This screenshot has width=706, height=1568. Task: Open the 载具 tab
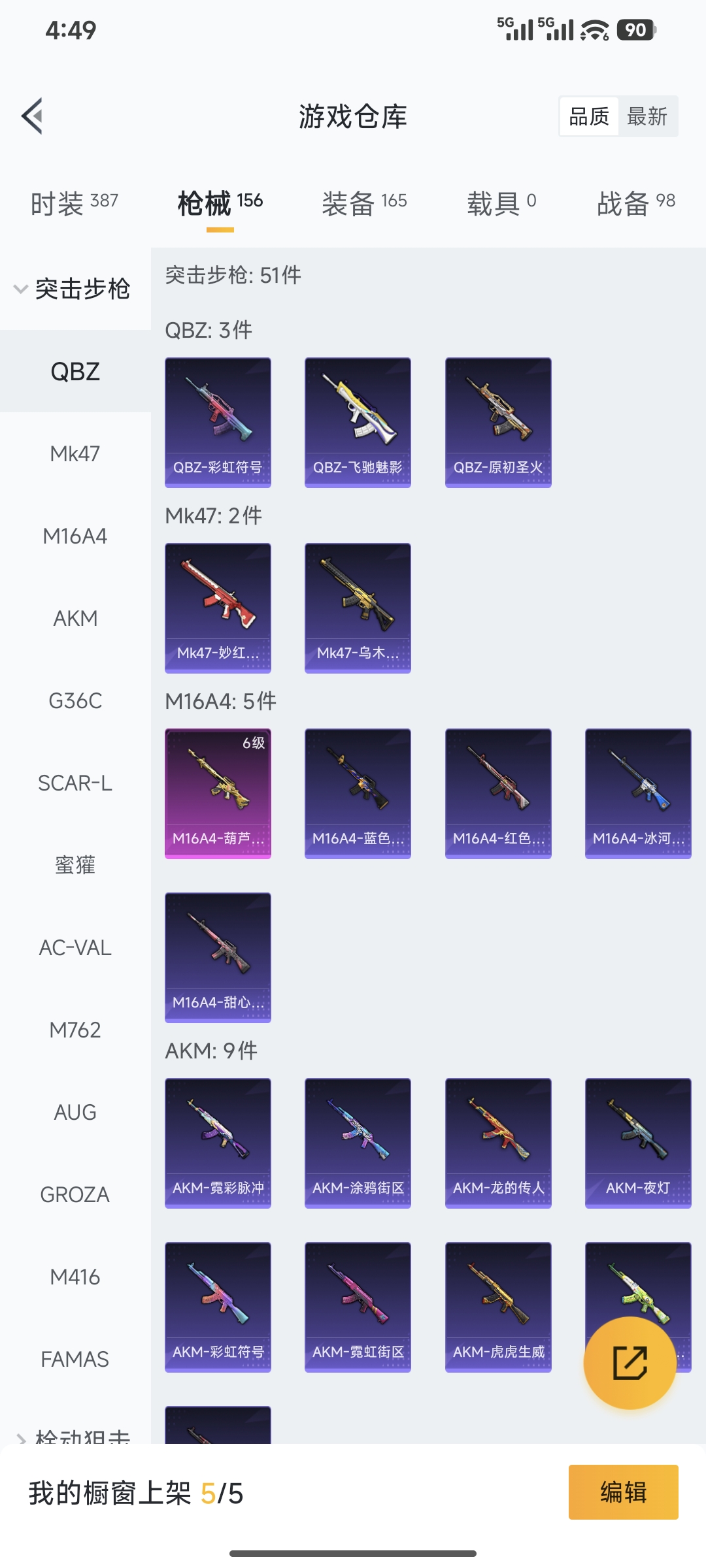tap(501, 203)
